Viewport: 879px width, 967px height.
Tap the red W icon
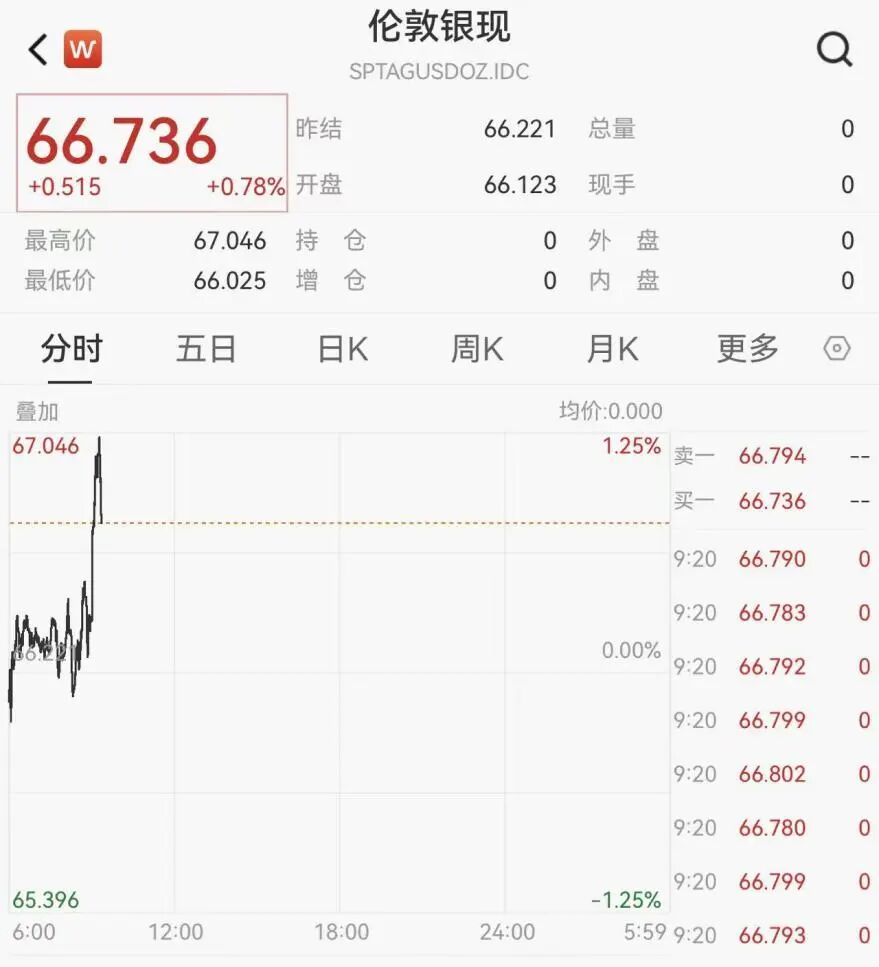[x=83, y=49]
